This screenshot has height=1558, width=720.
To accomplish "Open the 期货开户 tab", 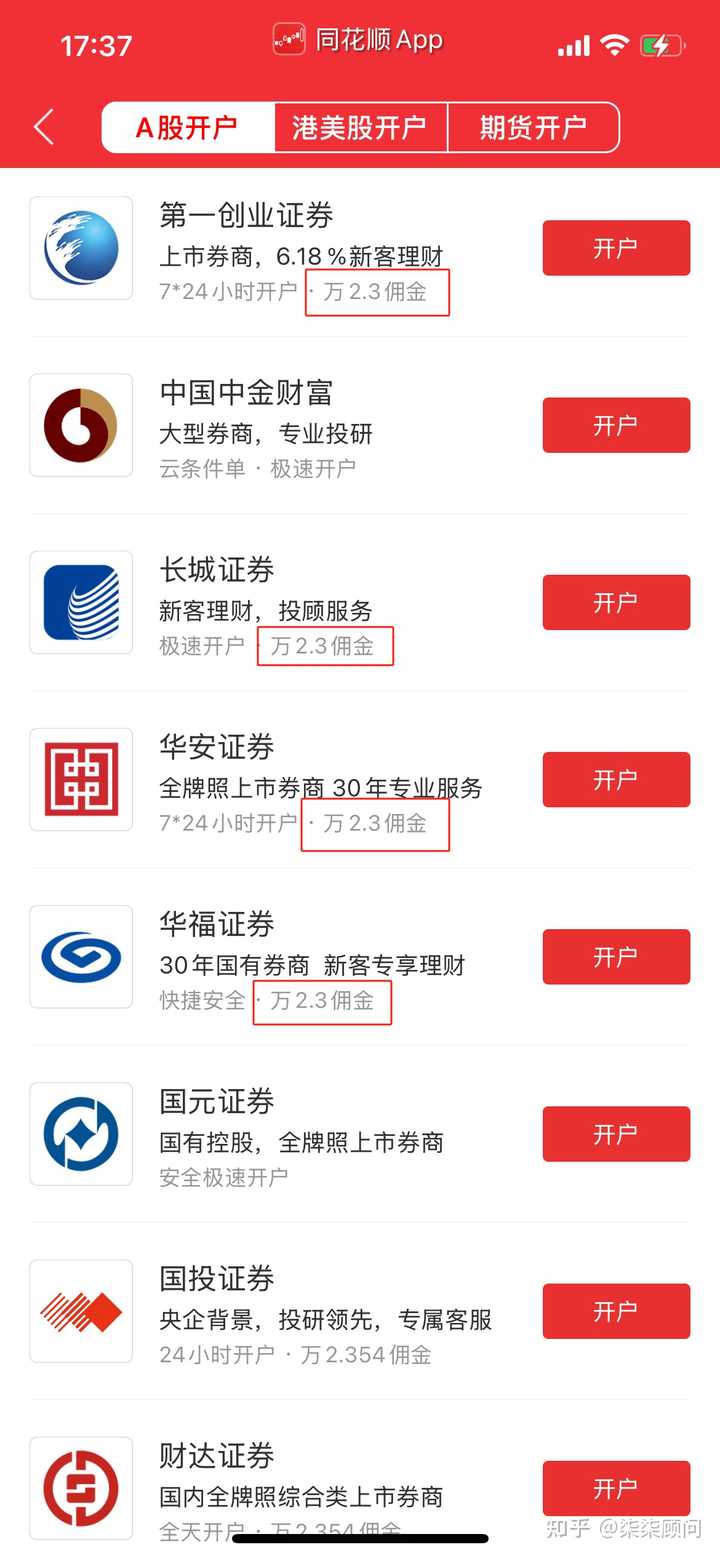I will coord(533,126).
